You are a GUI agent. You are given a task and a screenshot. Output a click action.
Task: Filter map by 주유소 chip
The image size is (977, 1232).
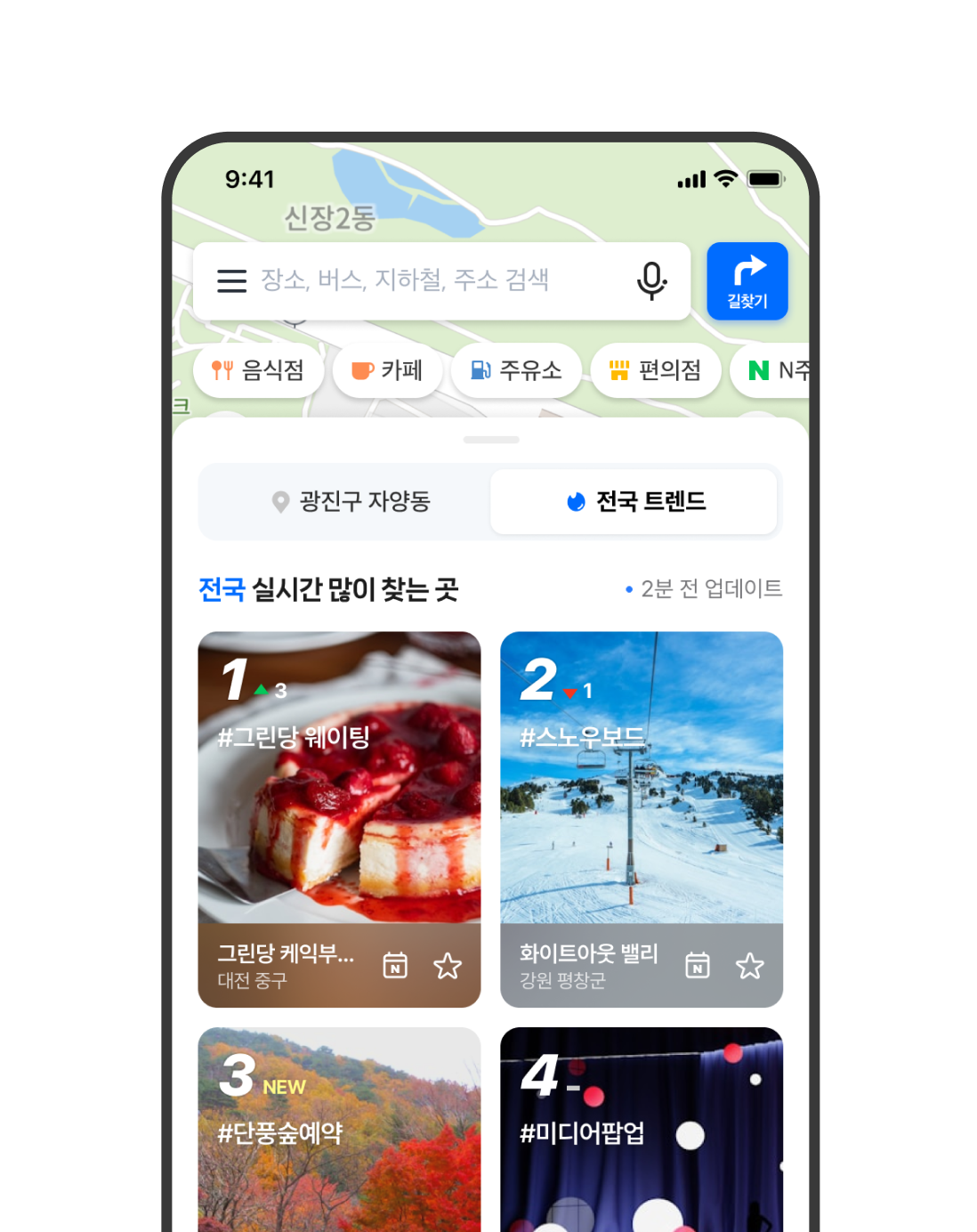[x=516, y=370]
